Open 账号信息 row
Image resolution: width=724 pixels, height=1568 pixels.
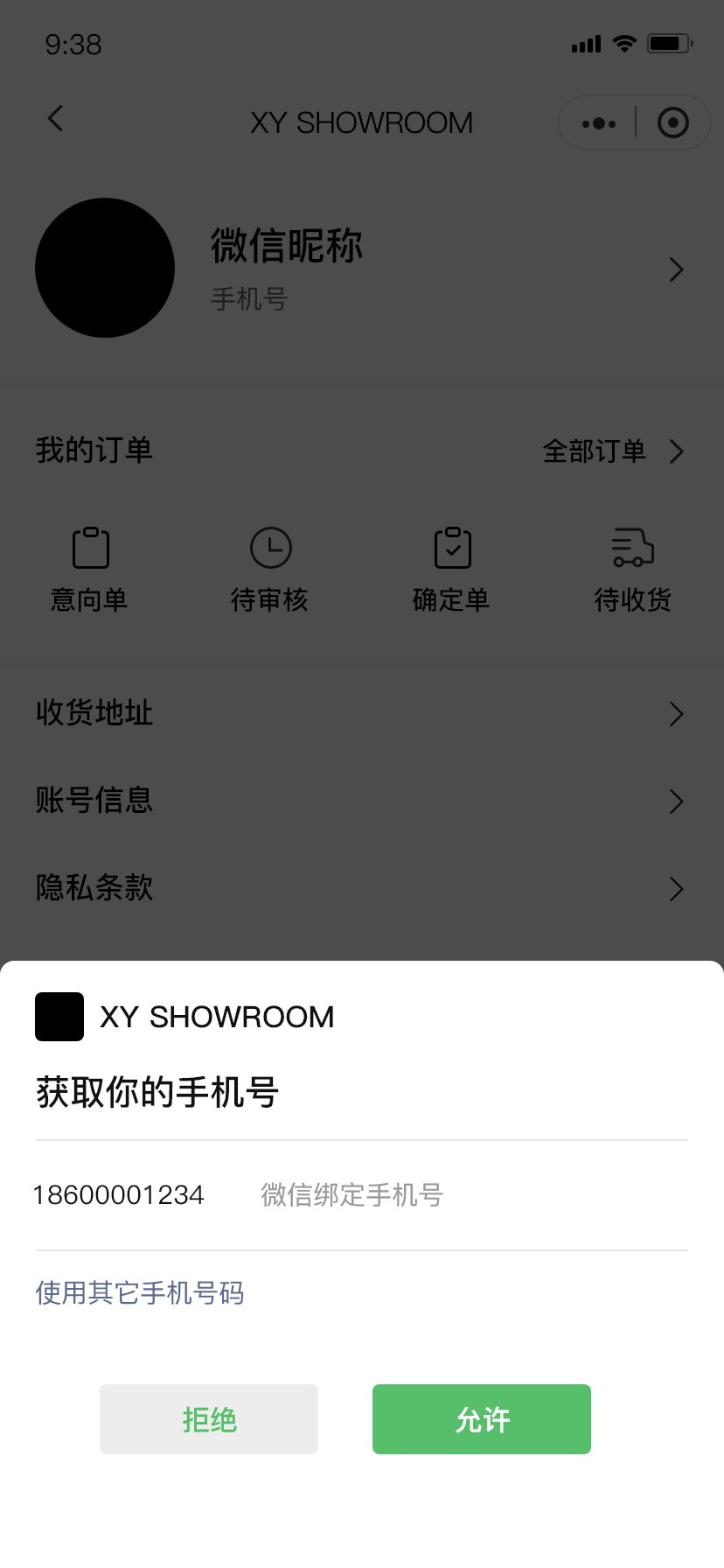coord(362,801)
